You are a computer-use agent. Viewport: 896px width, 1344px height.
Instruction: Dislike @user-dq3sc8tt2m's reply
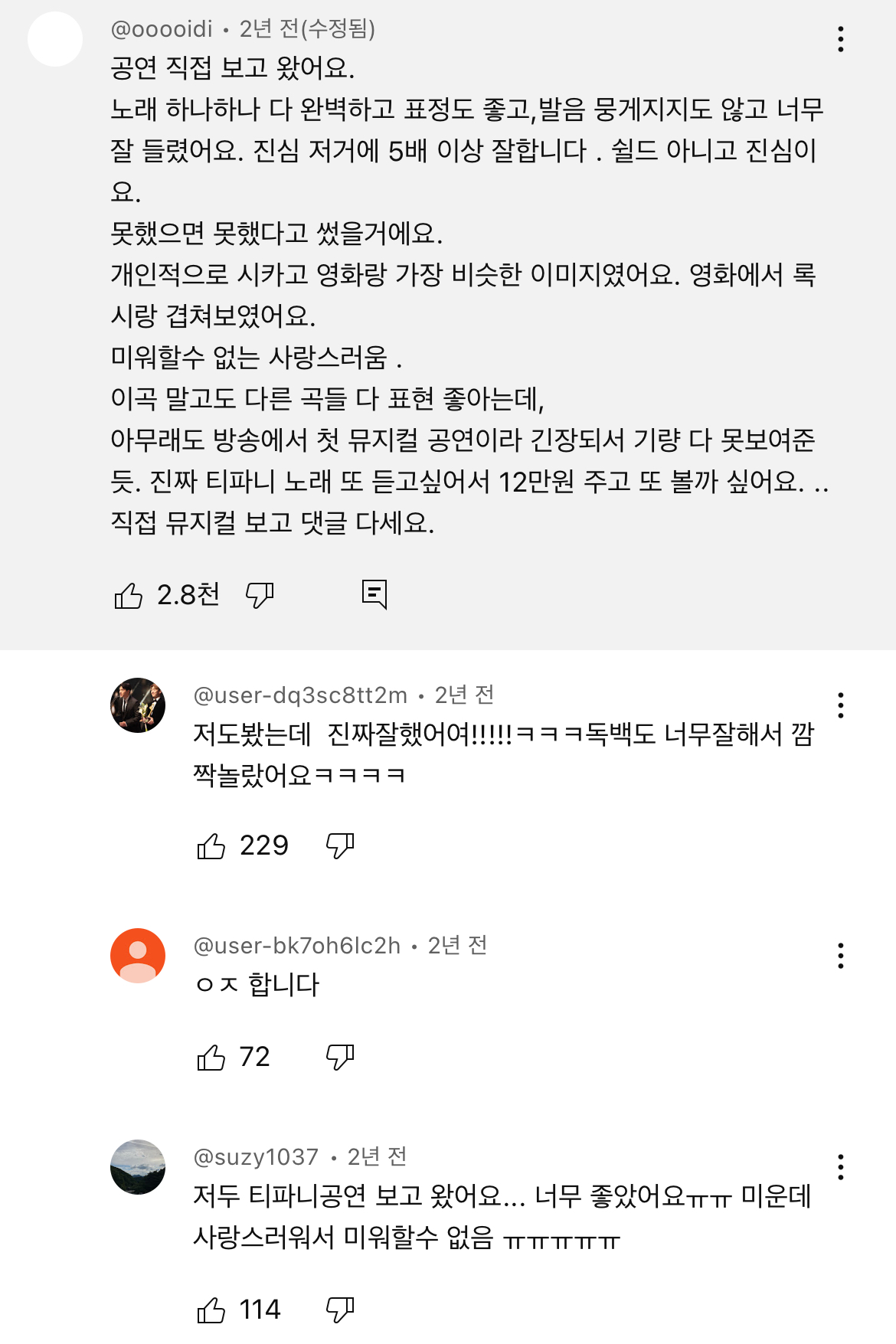click(342, 845)
